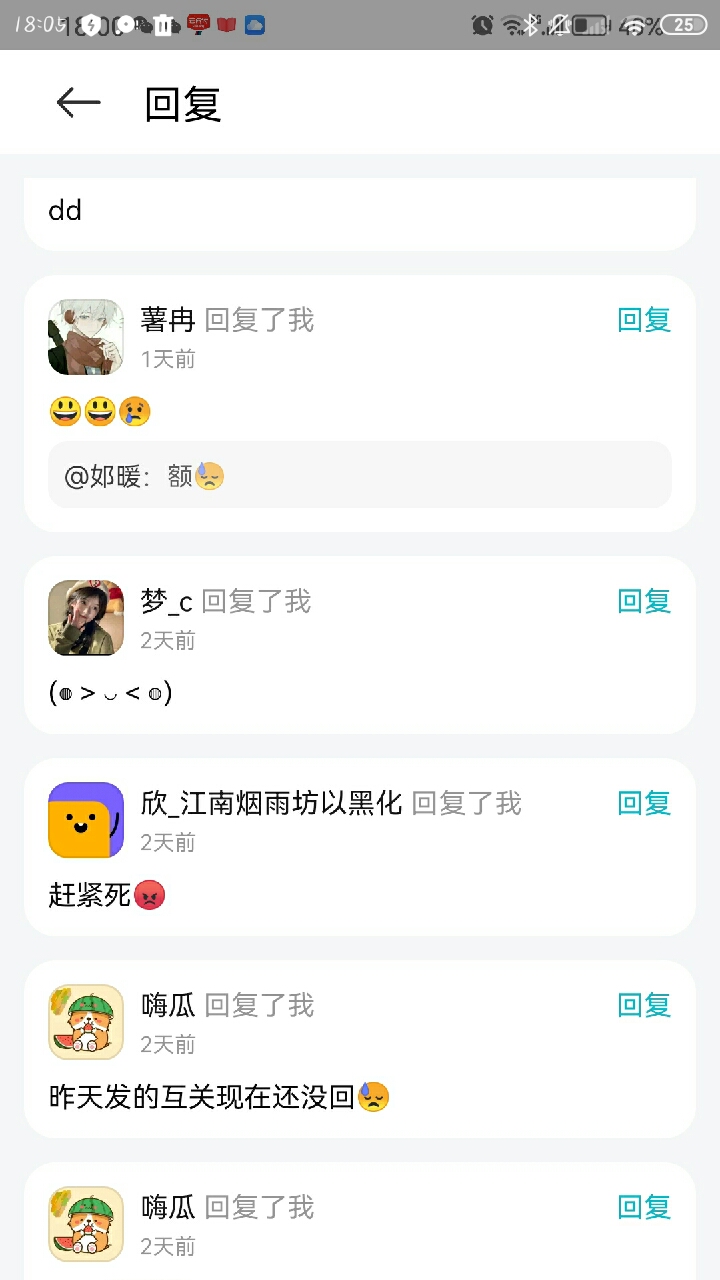Tap 回复 next to 薯冉's reply
The width and height of the screenshot is (720, 1280).
tap(643, 320)
